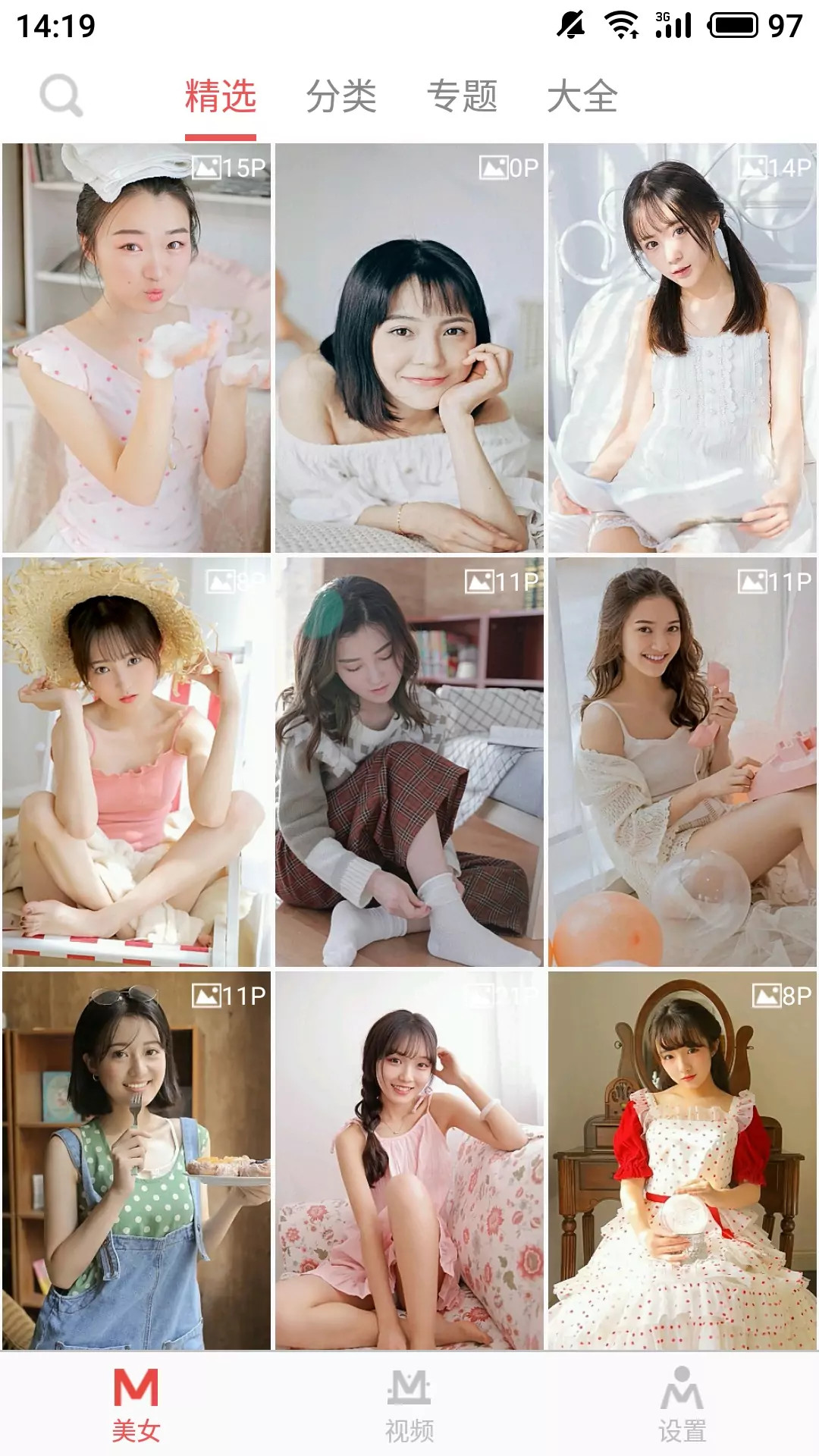Open the album with the straw hat
Screen dimensions: 819x1456
click(x=136, y=762)
